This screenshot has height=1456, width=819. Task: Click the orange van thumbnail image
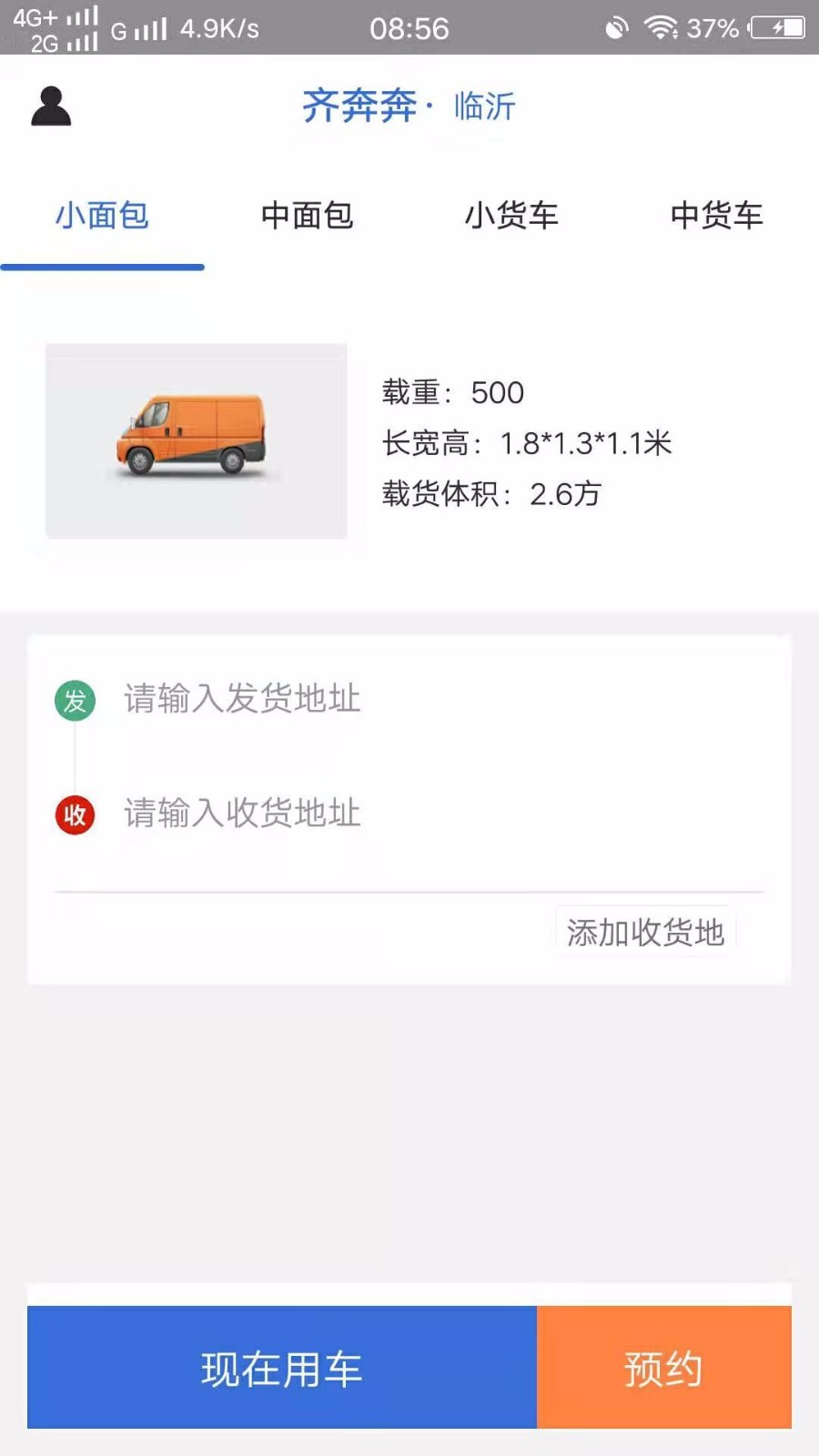click(x=197, y=440)
